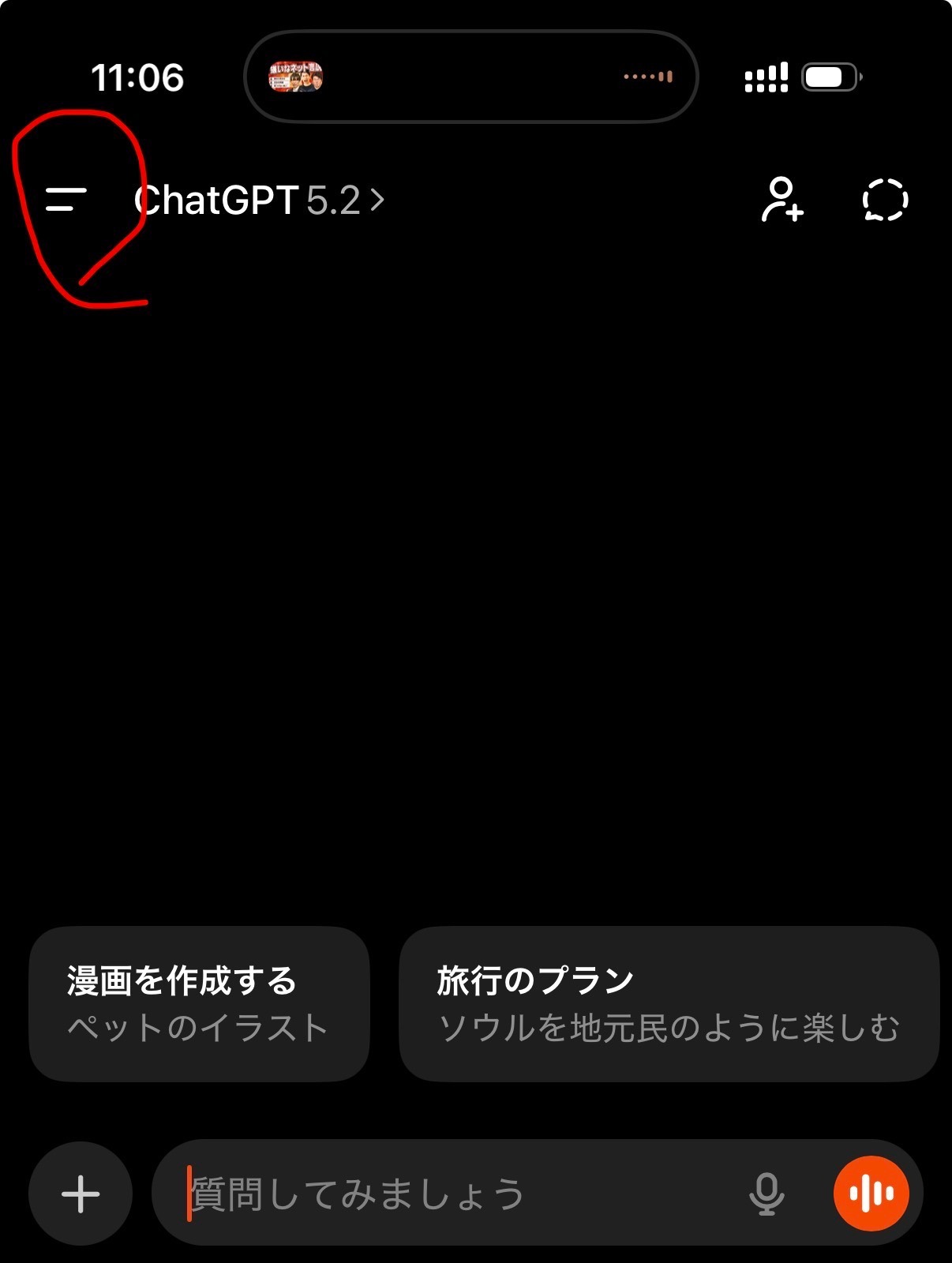Select the 漫画を作成する suggestion

[199, 1003]
